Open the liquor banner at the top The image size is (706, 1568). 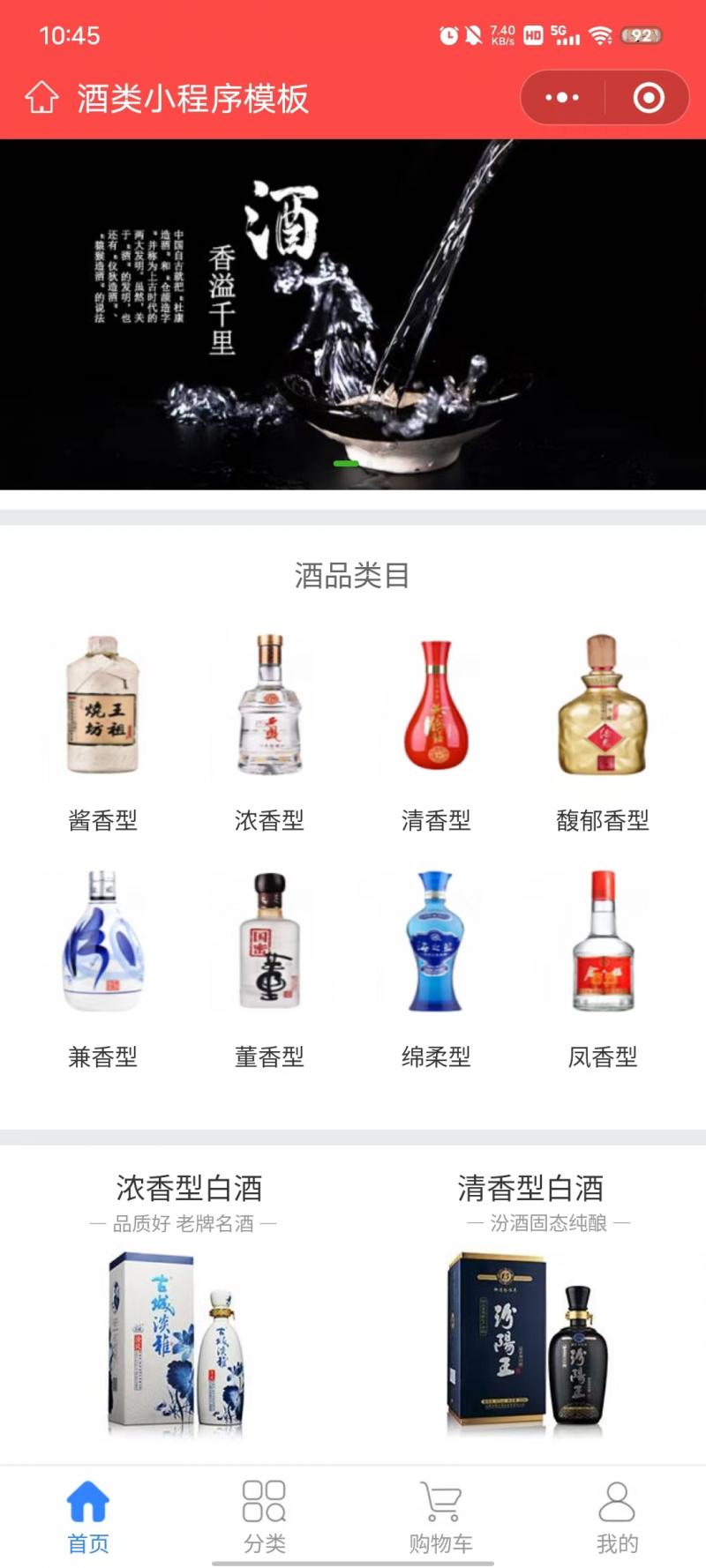(353, 314)
